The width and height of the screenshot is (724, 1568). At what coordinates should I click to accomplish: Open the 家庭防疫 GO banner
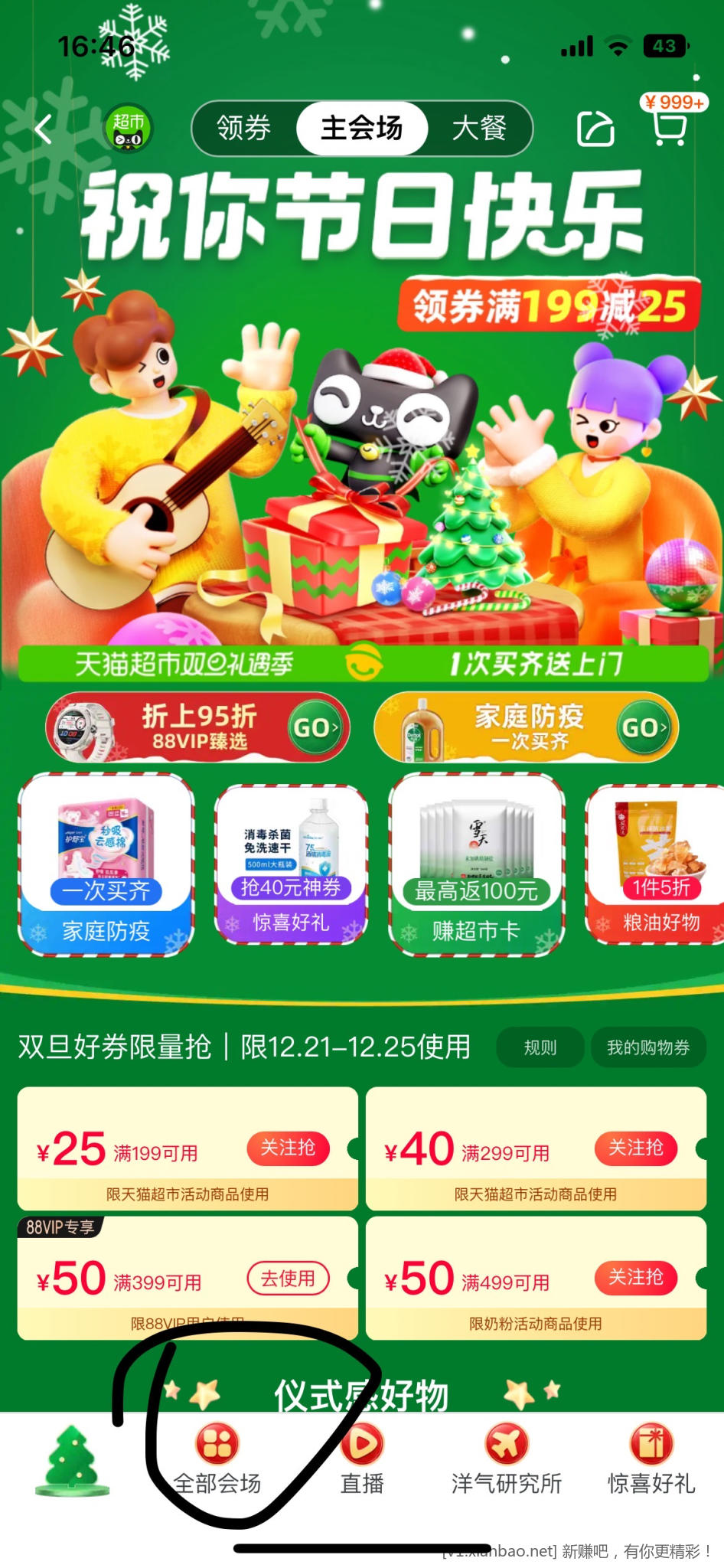pyautogui.click(x=526, y=728)
